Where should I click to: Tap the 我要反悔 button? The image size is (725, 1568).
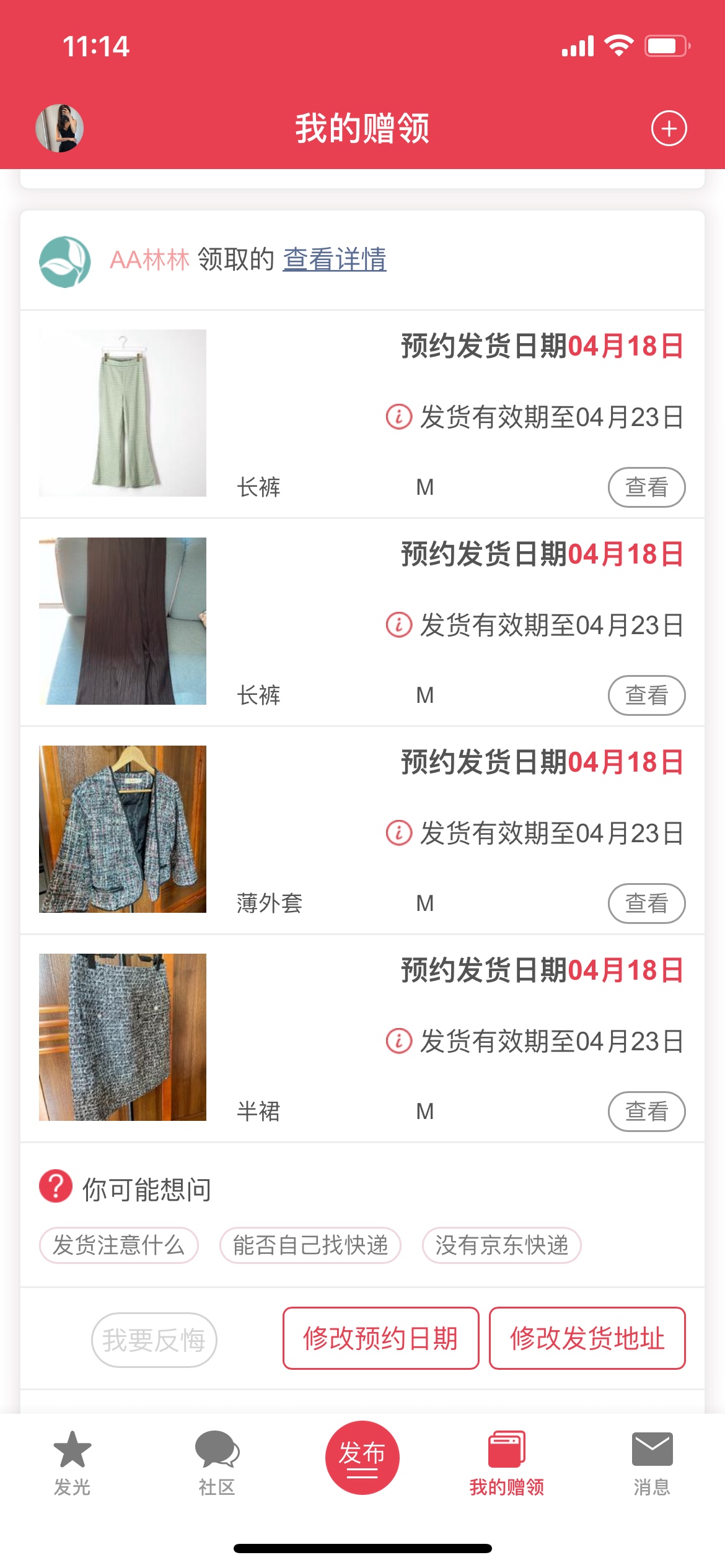[x=154, y=1340]
